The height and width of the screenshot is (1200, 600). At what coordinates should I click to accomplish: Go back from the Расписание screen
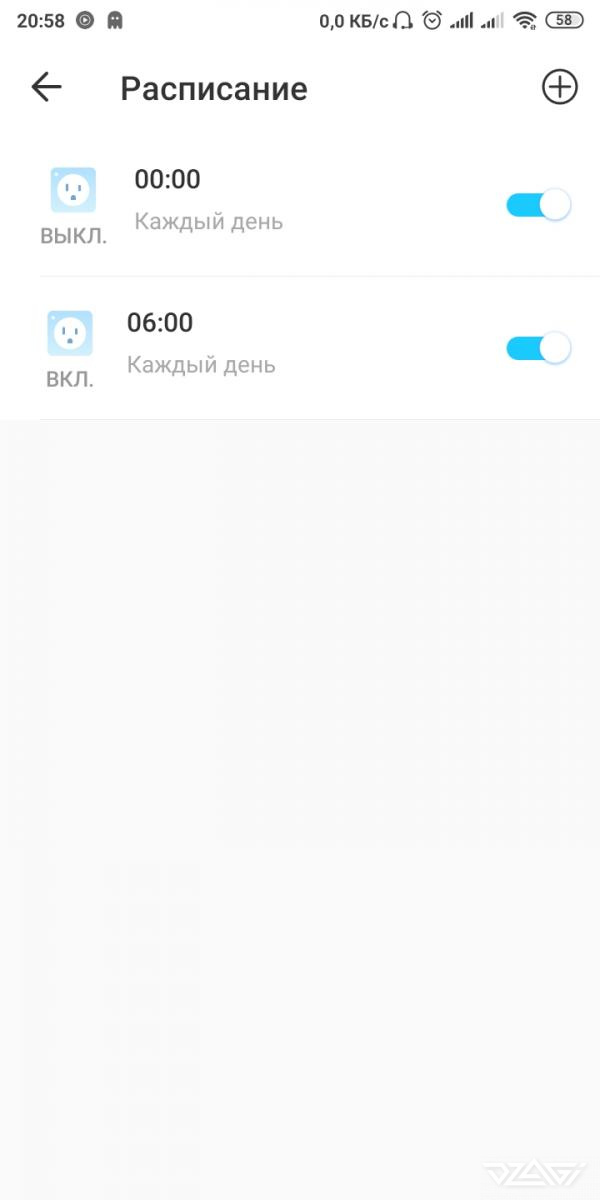click(x=46, y=88)
